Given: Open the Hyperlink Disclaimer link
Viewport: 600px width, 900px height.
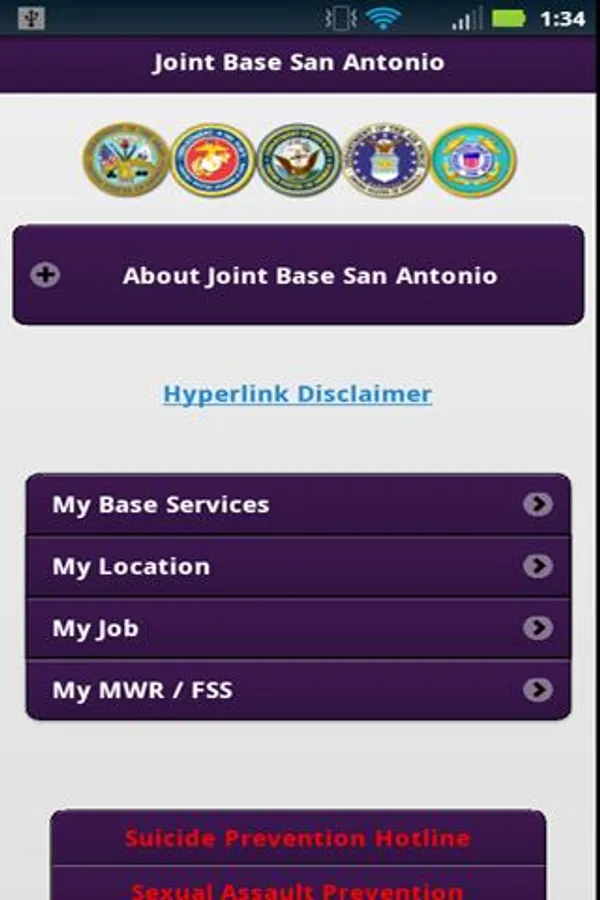Looking at the screenshot, I should coord(297,394).
